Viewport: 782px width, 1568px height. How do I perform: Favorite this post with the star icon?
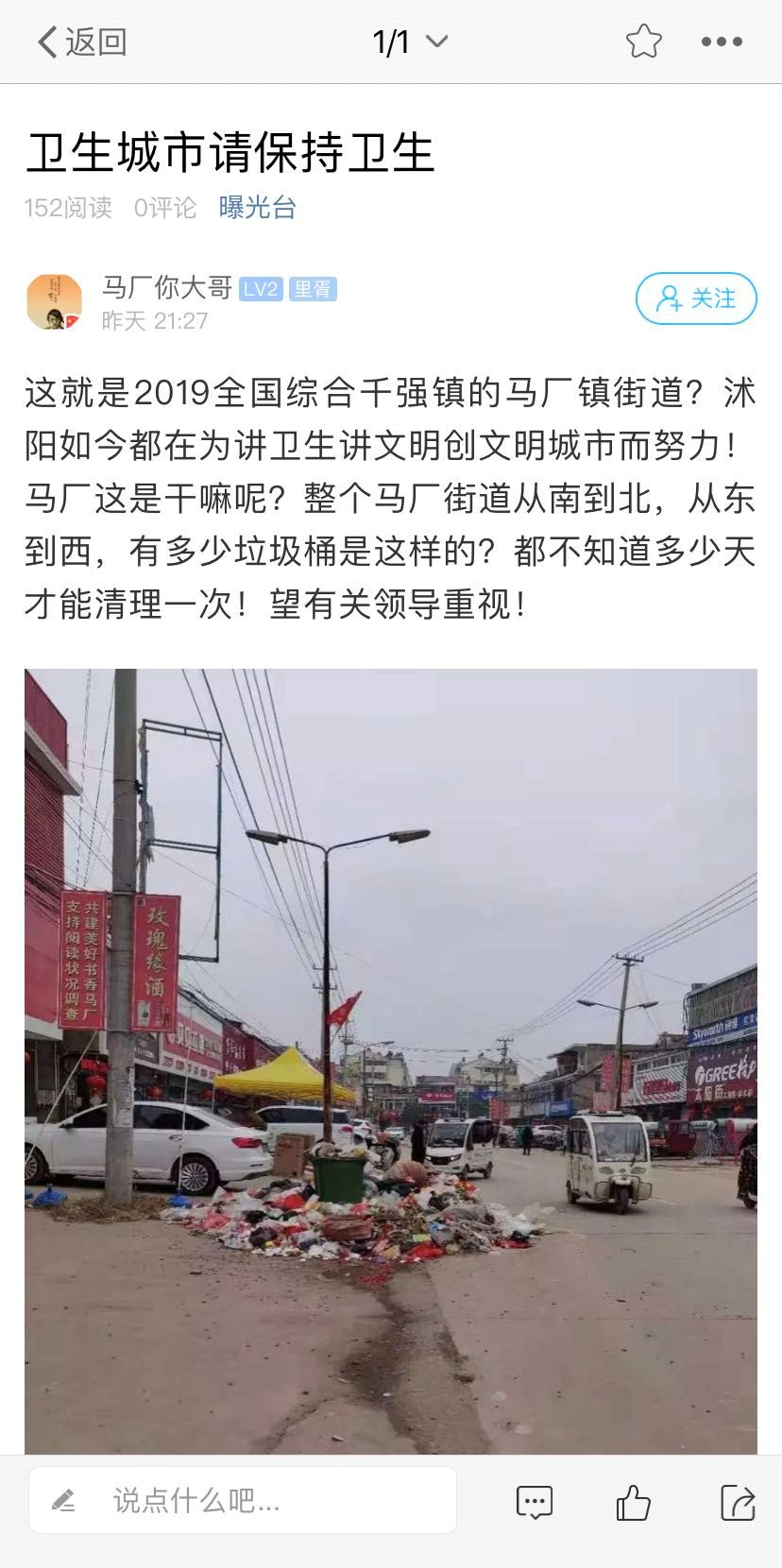pos(644,42)
